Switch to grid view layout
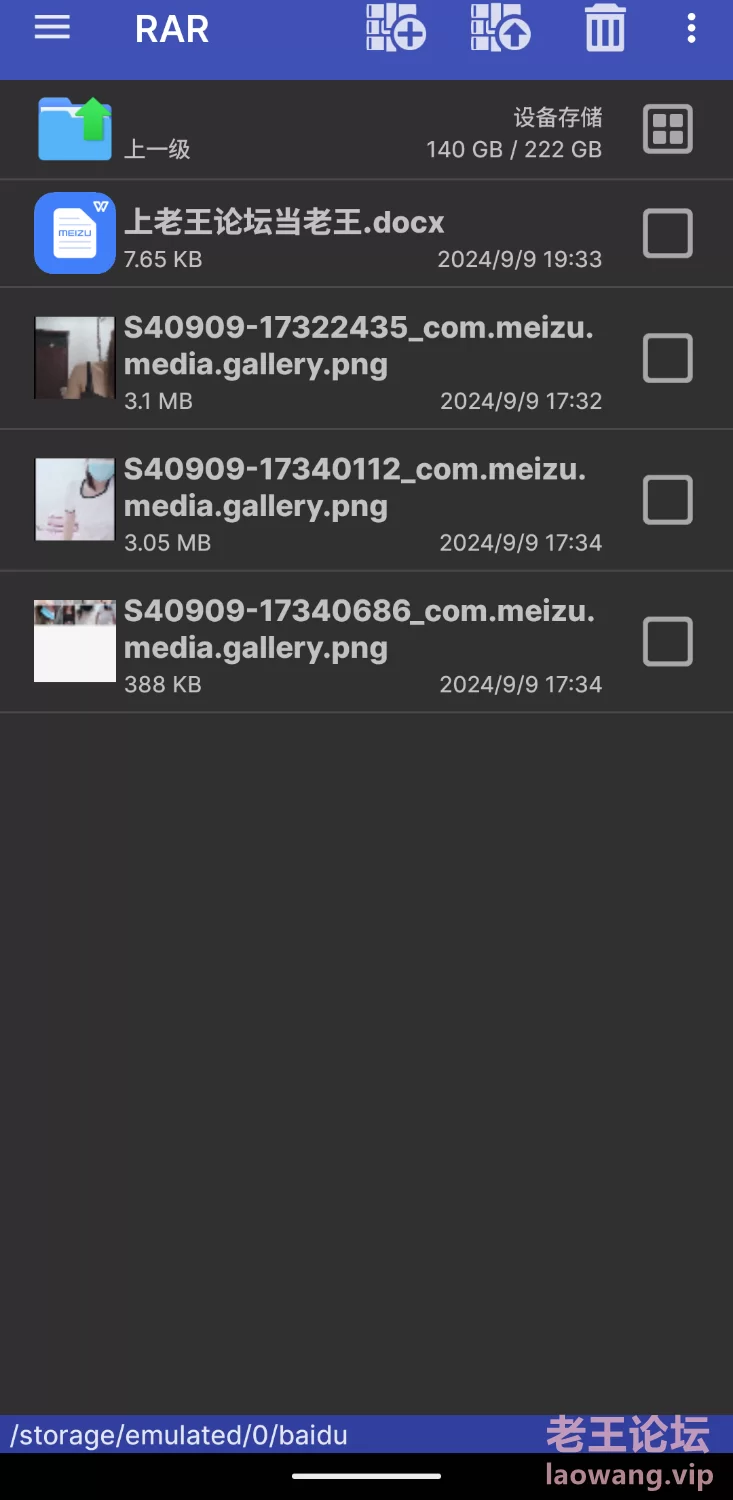 click(667, 129)
